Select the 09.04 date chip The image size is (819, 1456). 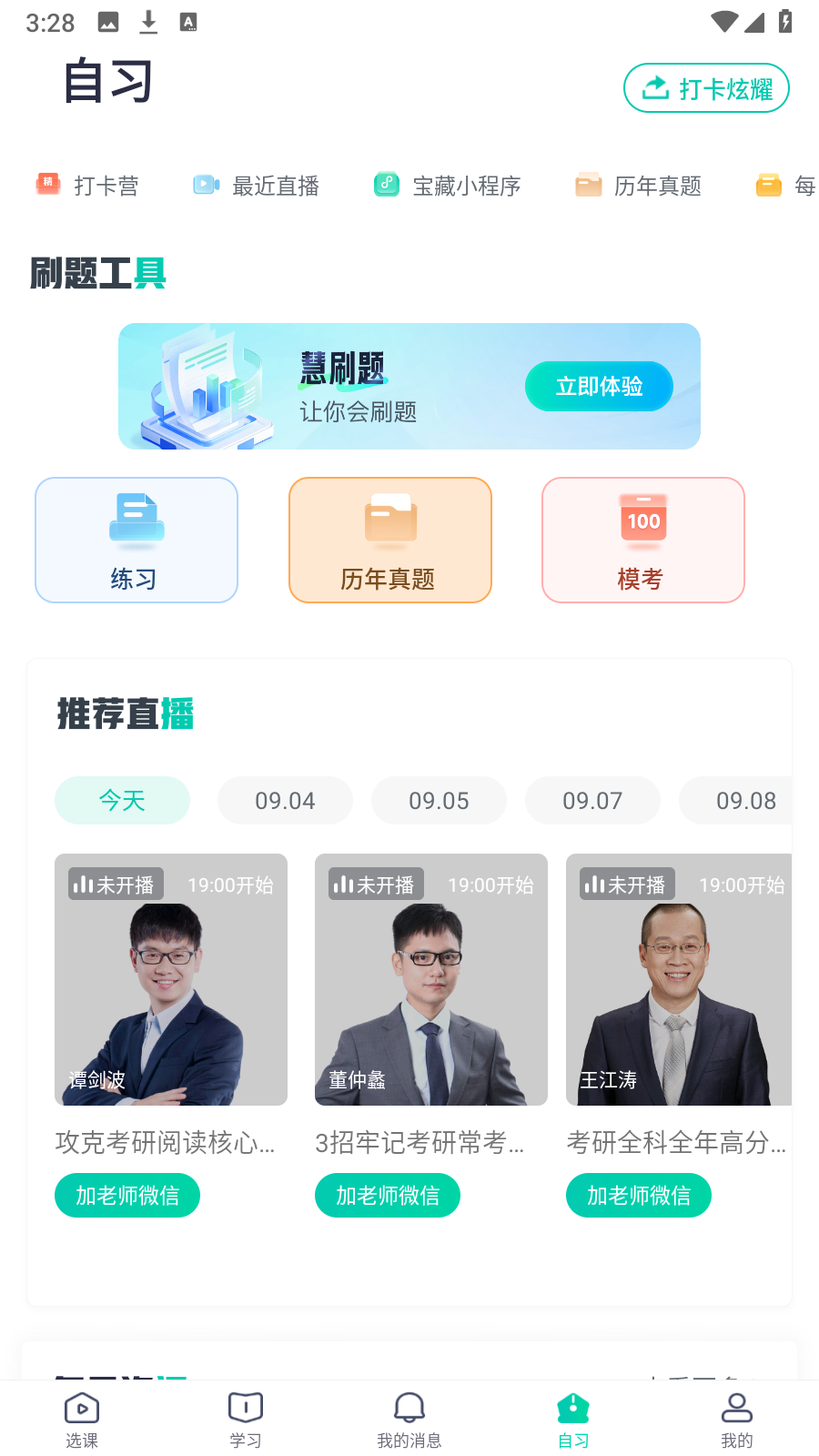285,801
